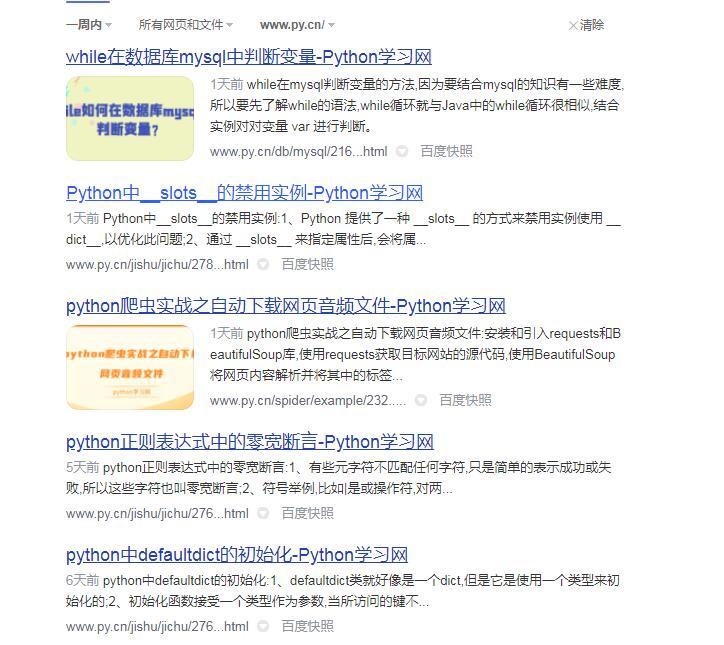The image size is (724, 645).
Task: Tap the thumbnail of the 爬虫实战 result
Action: [130, 367]
